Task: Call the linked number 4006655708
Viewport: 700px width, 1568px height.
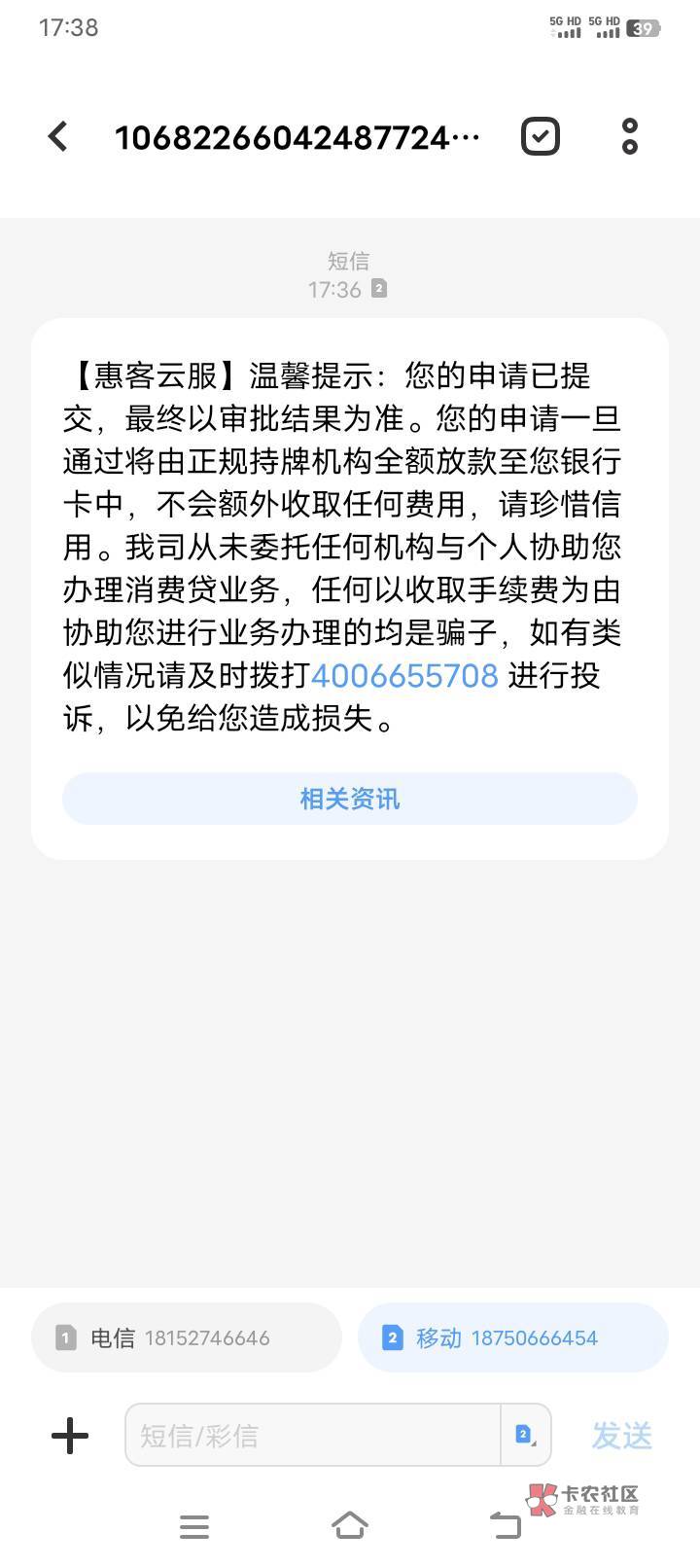Action: coord(404,675)
